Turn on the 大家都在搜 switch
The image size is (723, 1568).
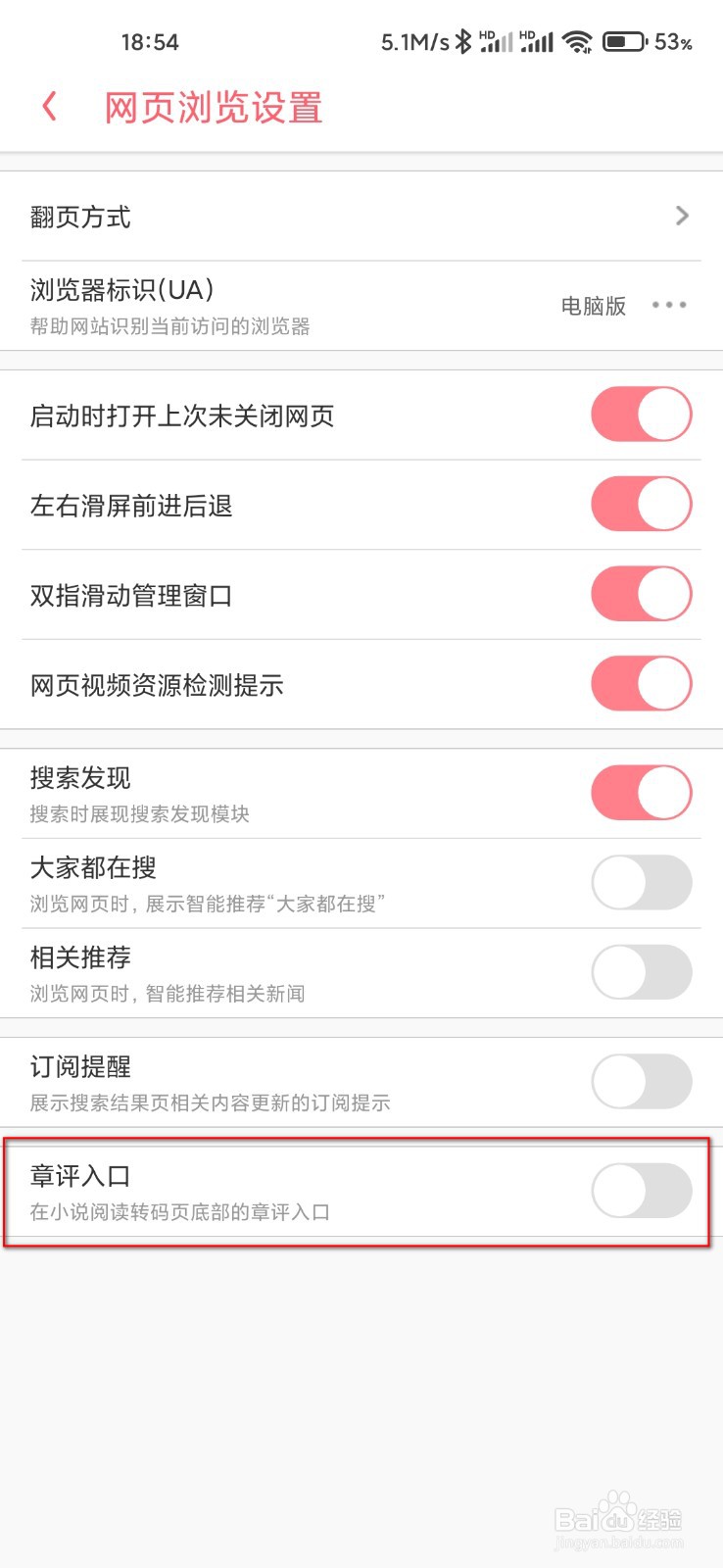642,881
